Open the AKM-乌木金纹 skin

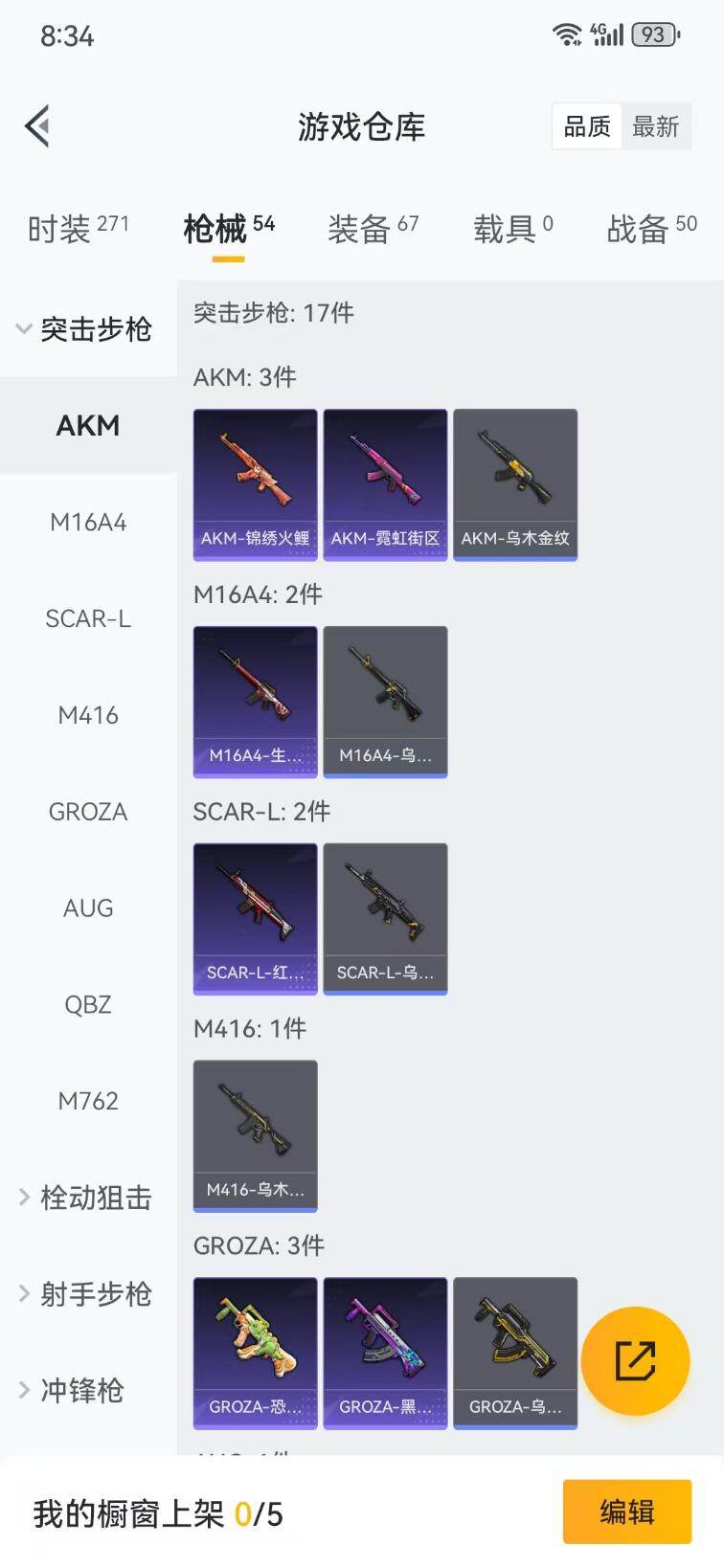pos(515,483)
